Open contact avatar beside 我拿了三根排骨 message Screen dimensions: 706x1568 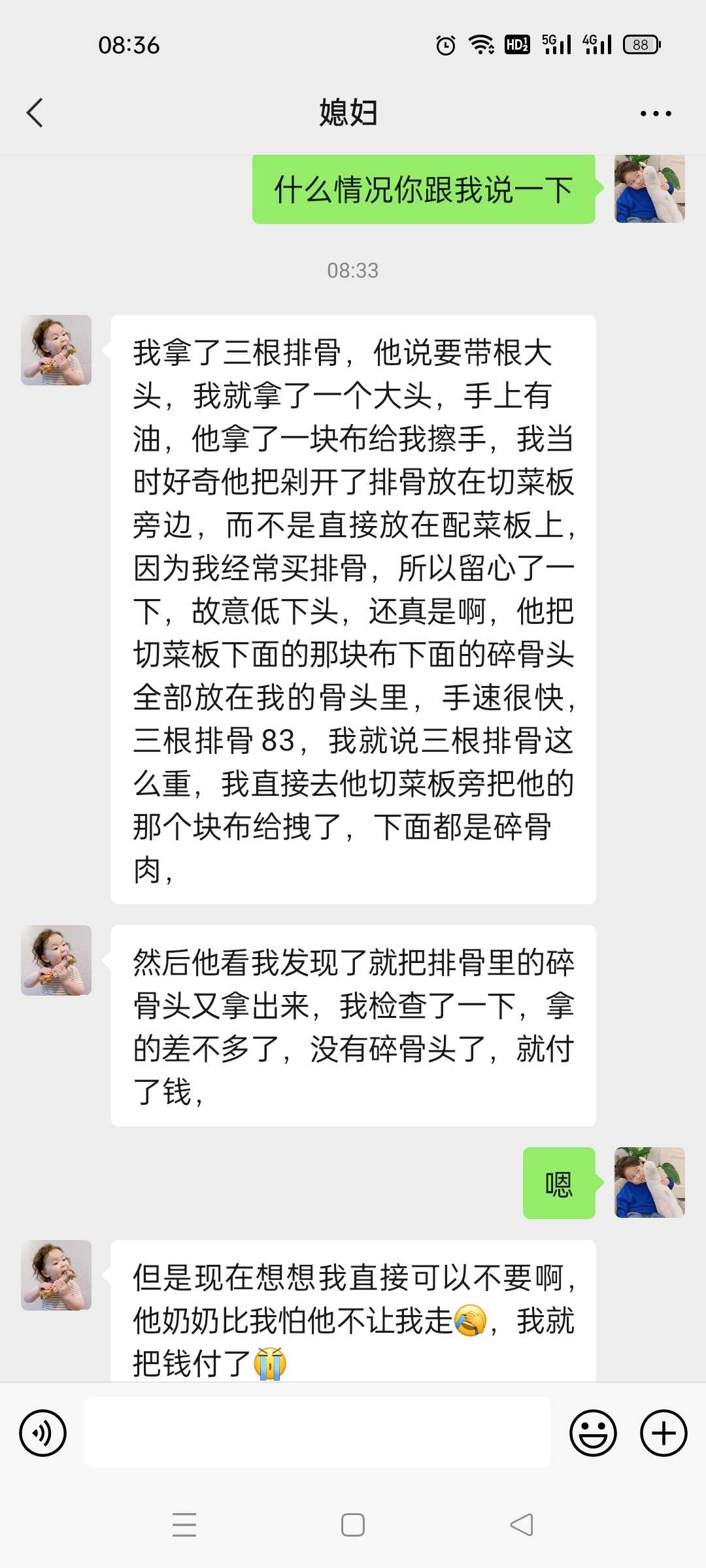click(x=56, y=350)
